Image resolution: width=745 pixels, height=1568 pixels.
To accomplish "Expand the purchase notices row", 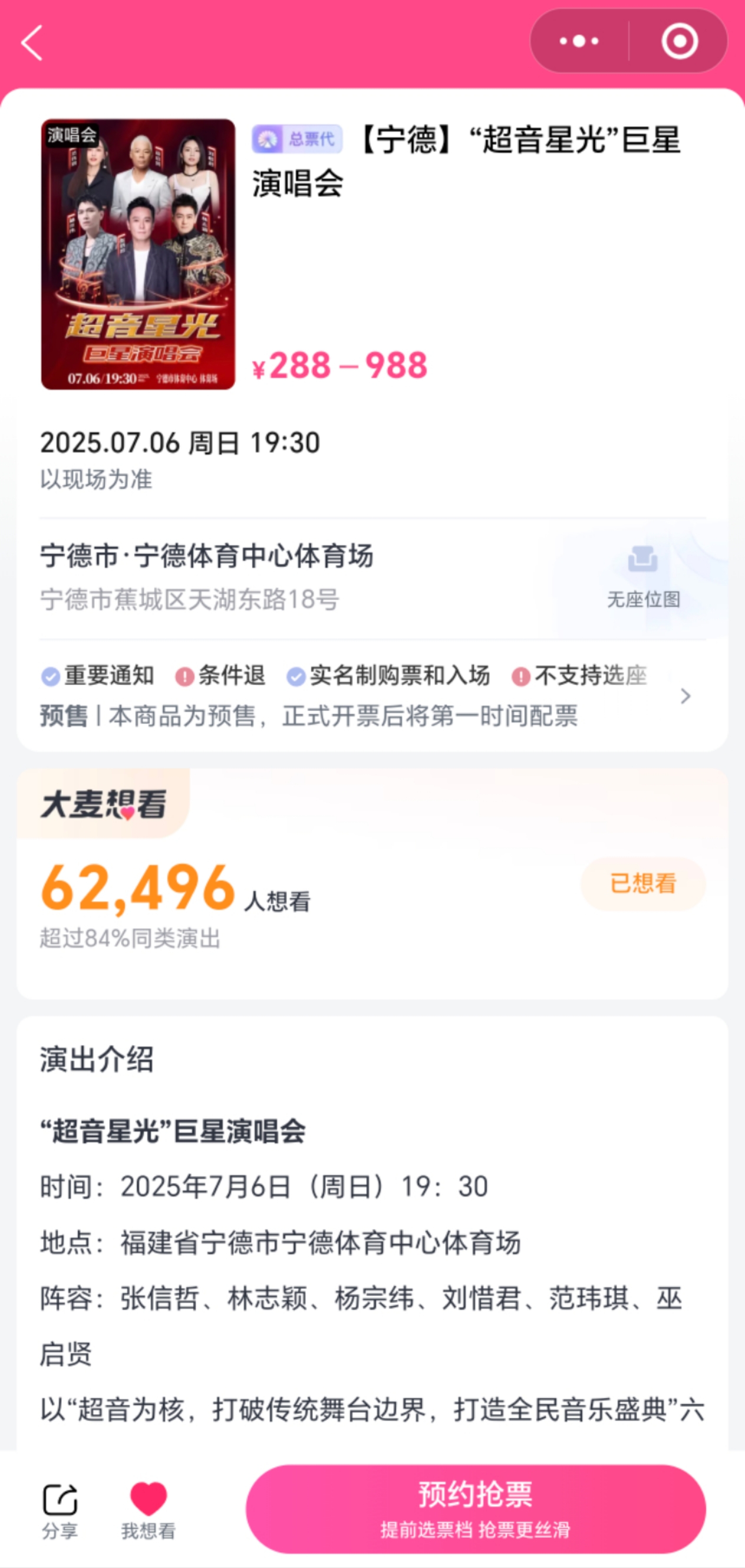I will pos(685,696).
